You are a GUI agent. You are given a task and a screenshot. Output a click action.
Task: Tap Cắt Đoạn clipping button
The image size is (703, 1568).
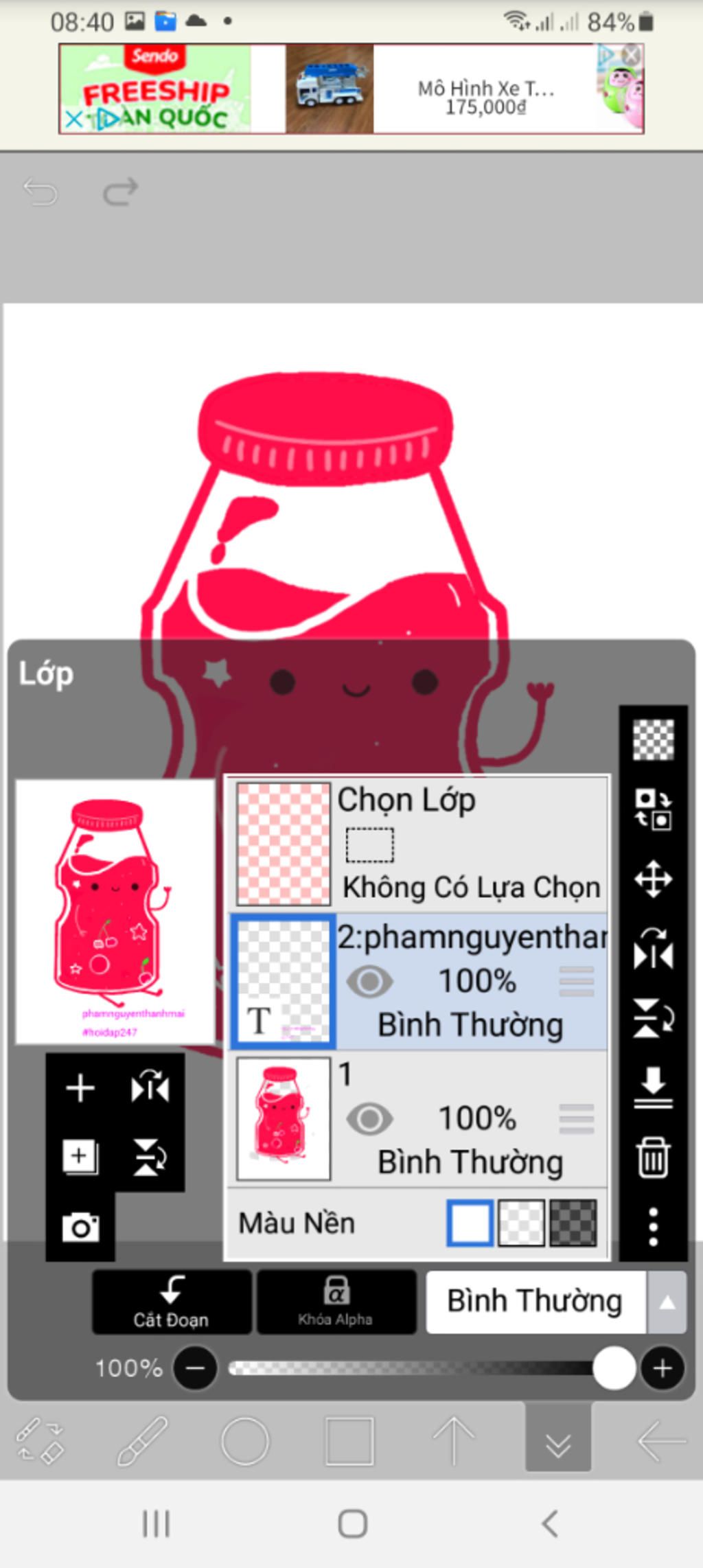coord(172,1302)
